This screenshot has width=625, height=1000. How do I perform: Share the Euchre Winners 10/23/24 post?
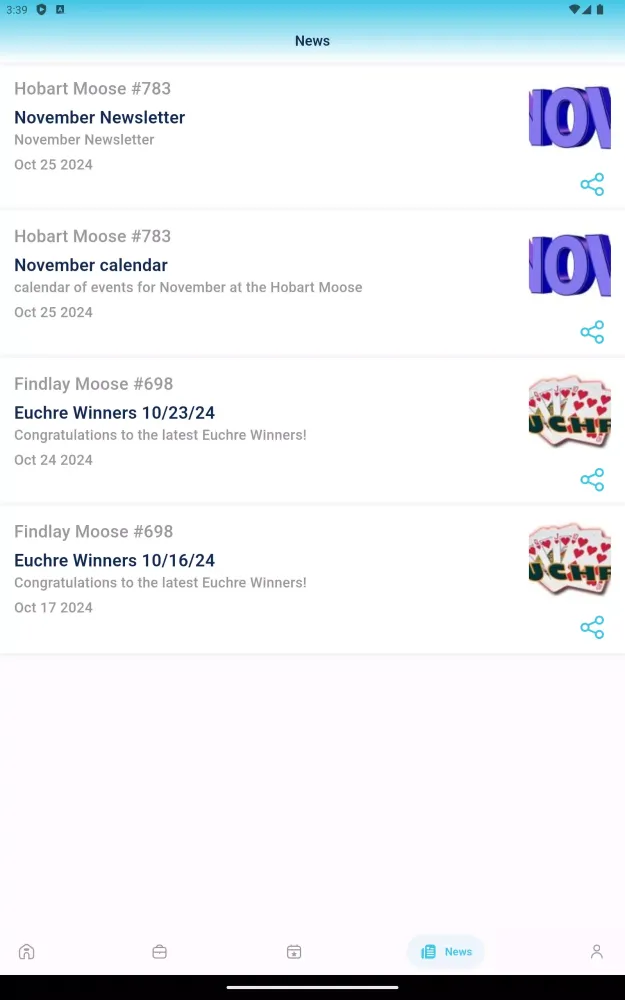pyautogui.click(x=592, y=480)
